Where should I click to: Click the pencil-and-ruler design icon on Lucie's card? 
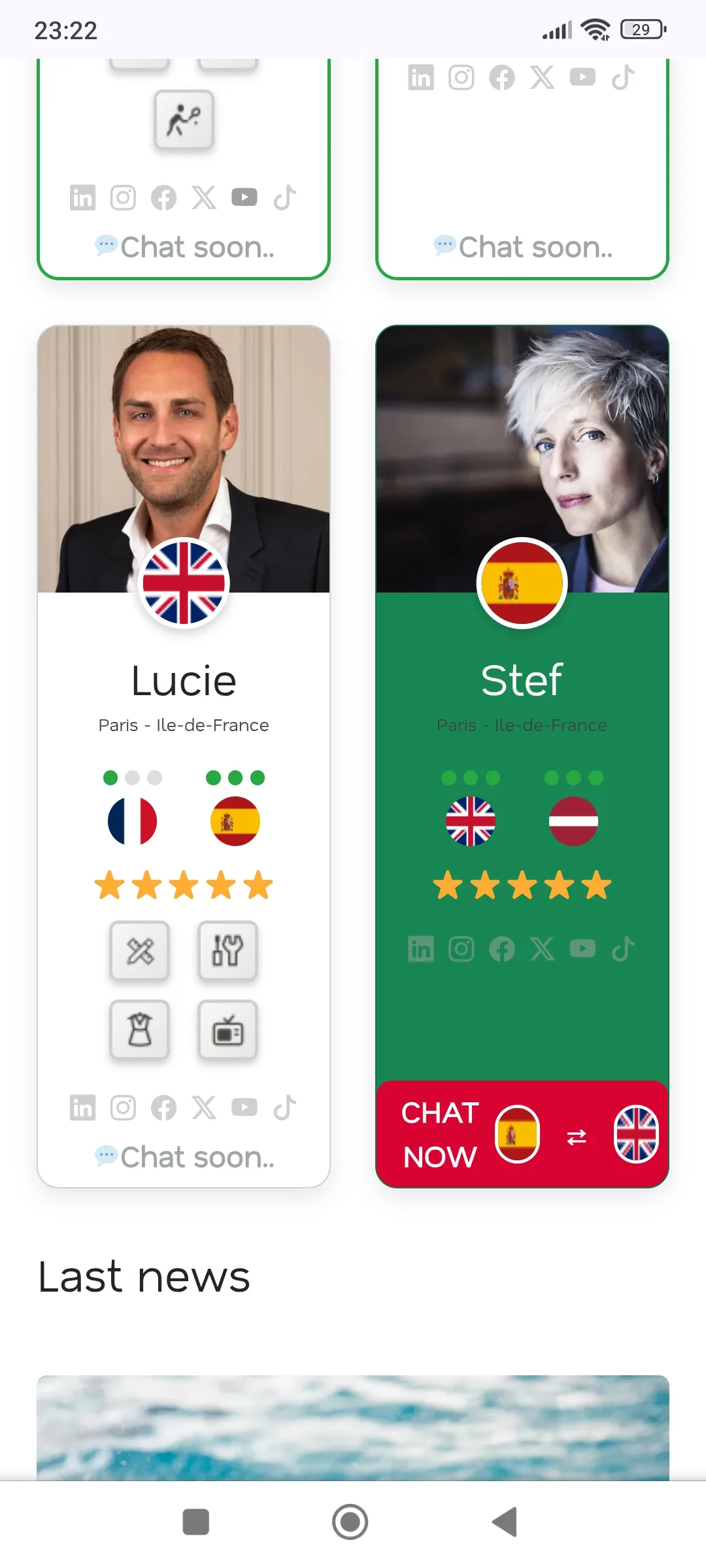click(139, 951)
